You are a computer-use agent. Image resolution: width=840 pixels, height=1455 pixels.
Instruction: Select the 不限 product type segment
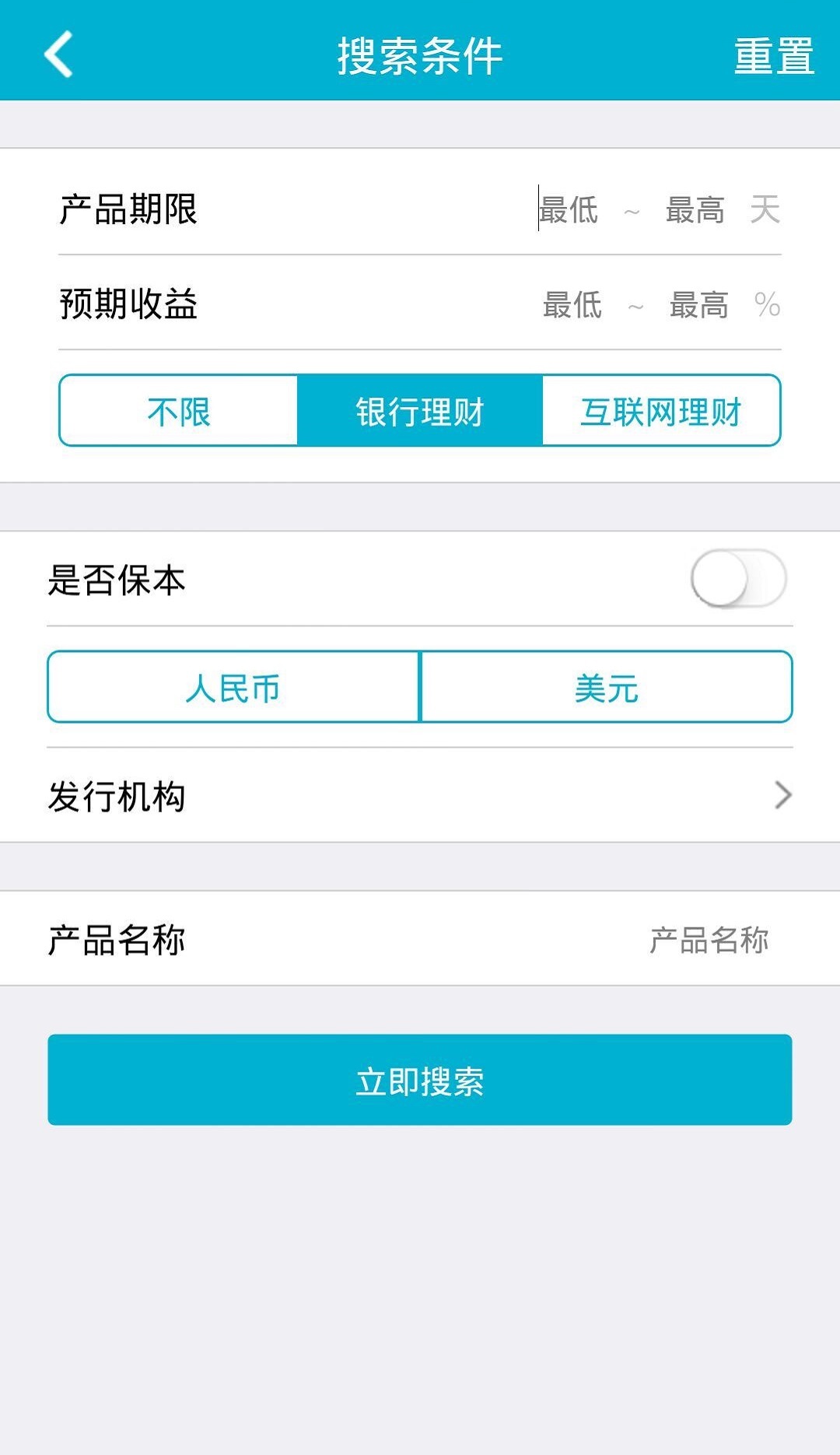click(x=179, y=411)
